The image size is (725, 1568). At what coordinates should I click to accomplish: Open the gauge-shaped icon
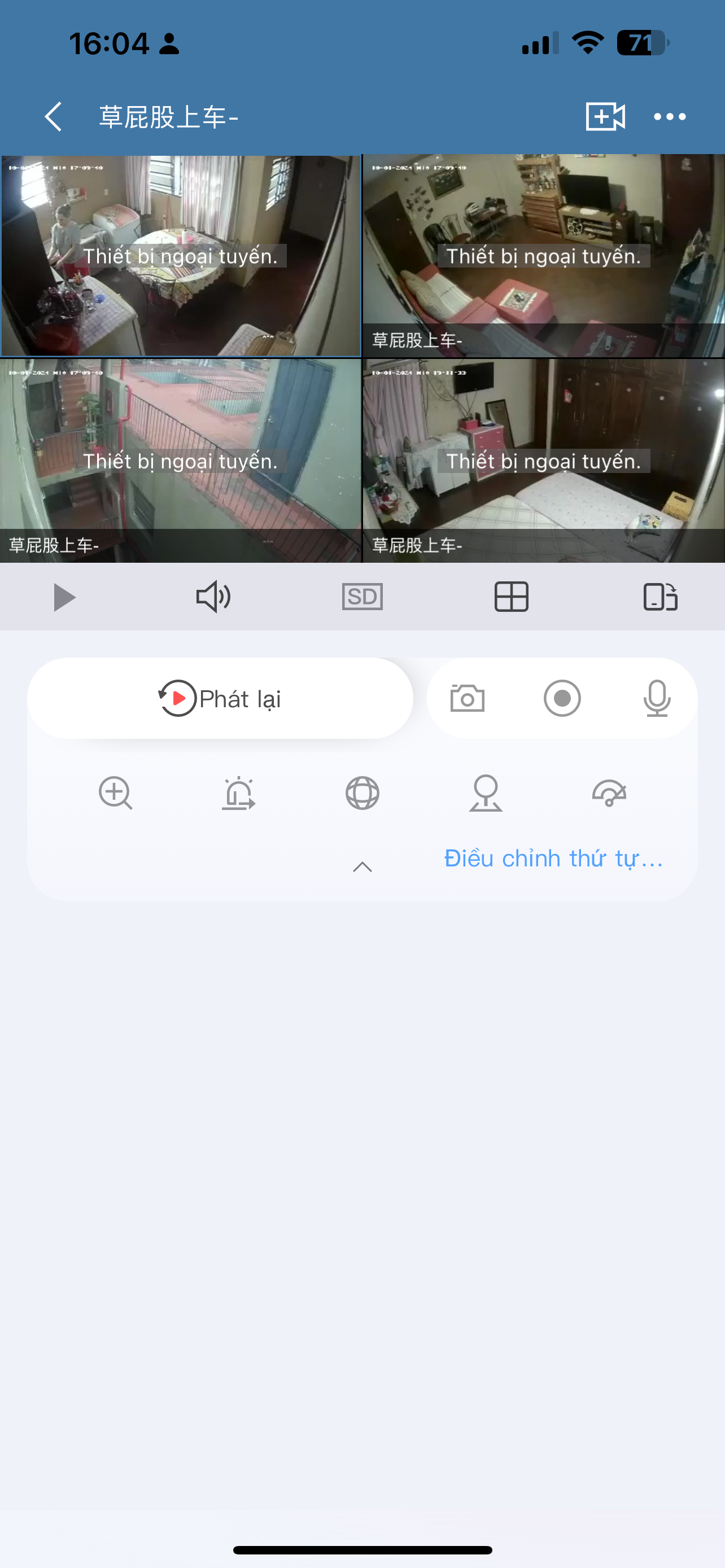[x=609, y=793]
